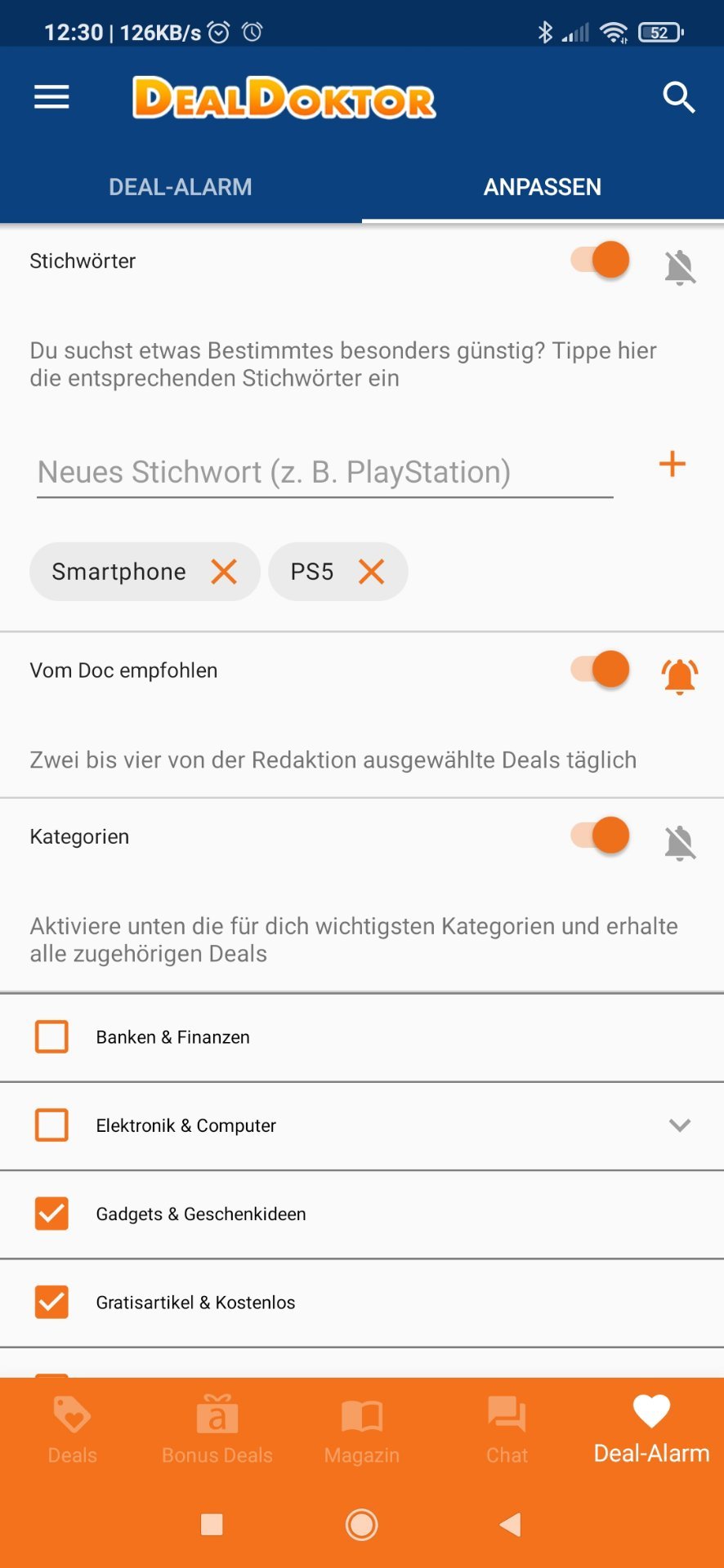
Task: Toggle the Stichwörter switch off
Action: point(601,261)
